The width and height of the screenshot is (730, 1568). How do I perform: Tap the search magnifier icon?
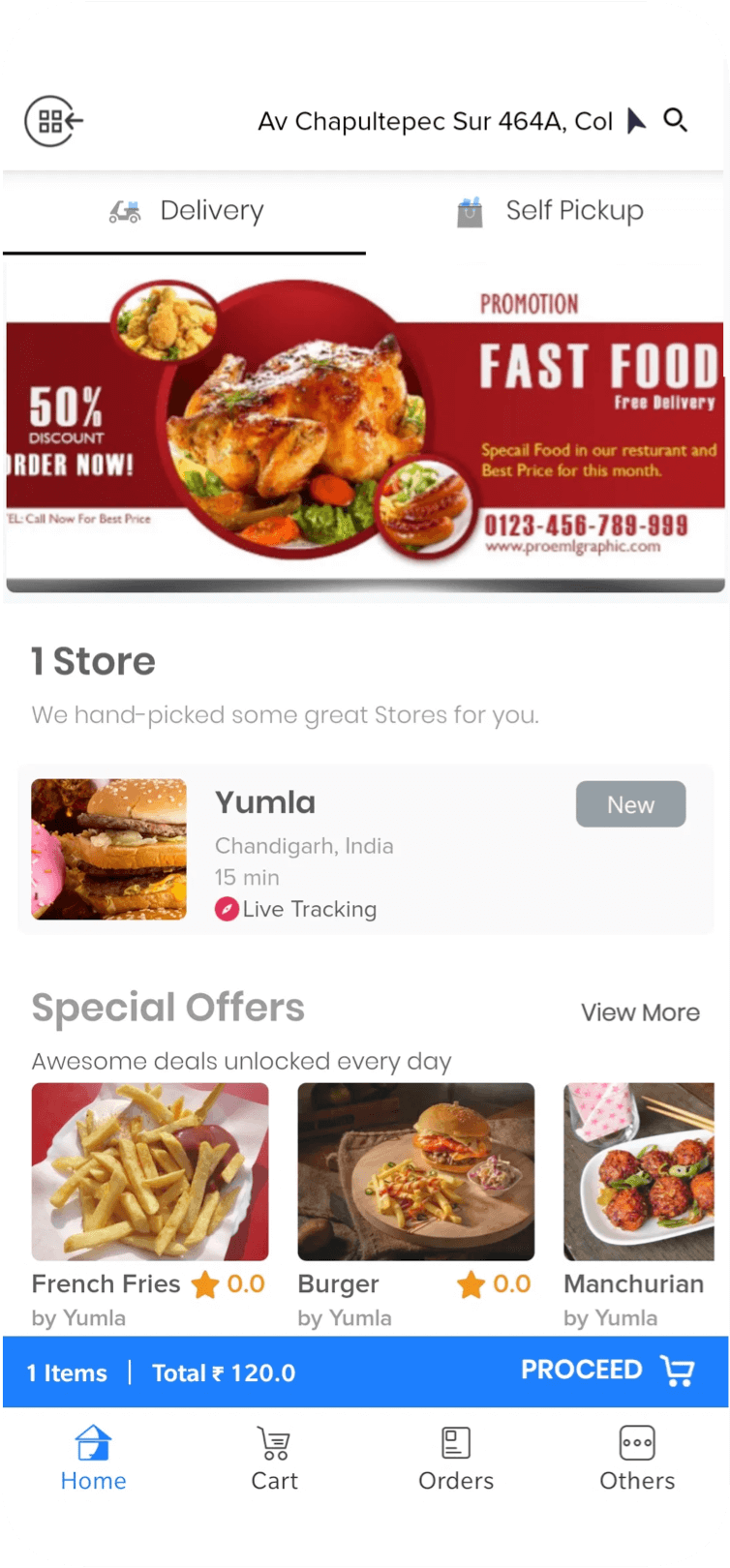[675, 120]
